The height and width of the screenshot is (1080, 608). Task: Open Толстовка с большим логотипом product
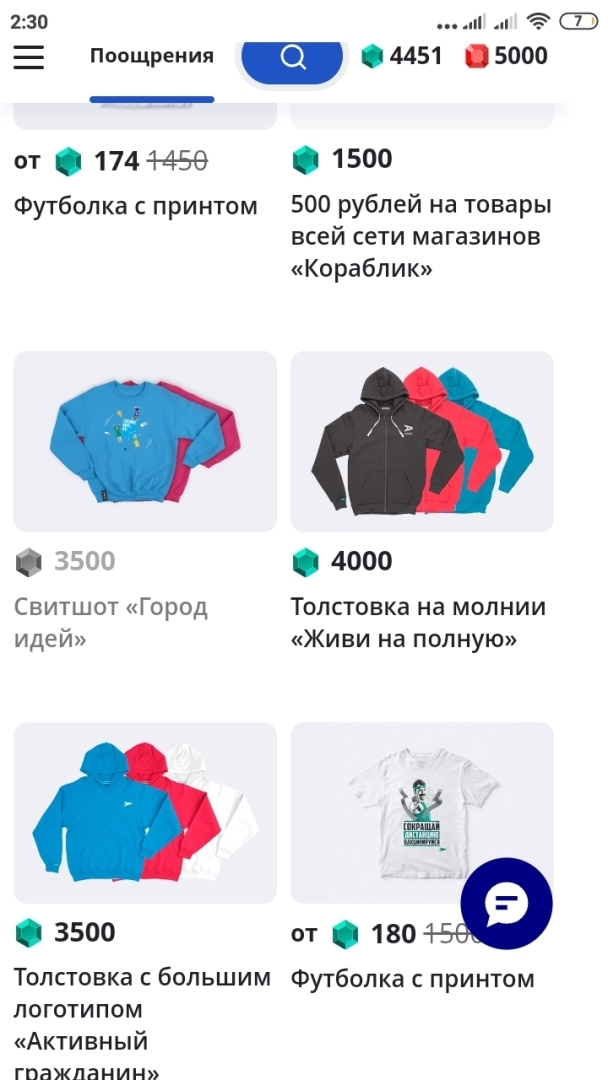pos(145,812)
